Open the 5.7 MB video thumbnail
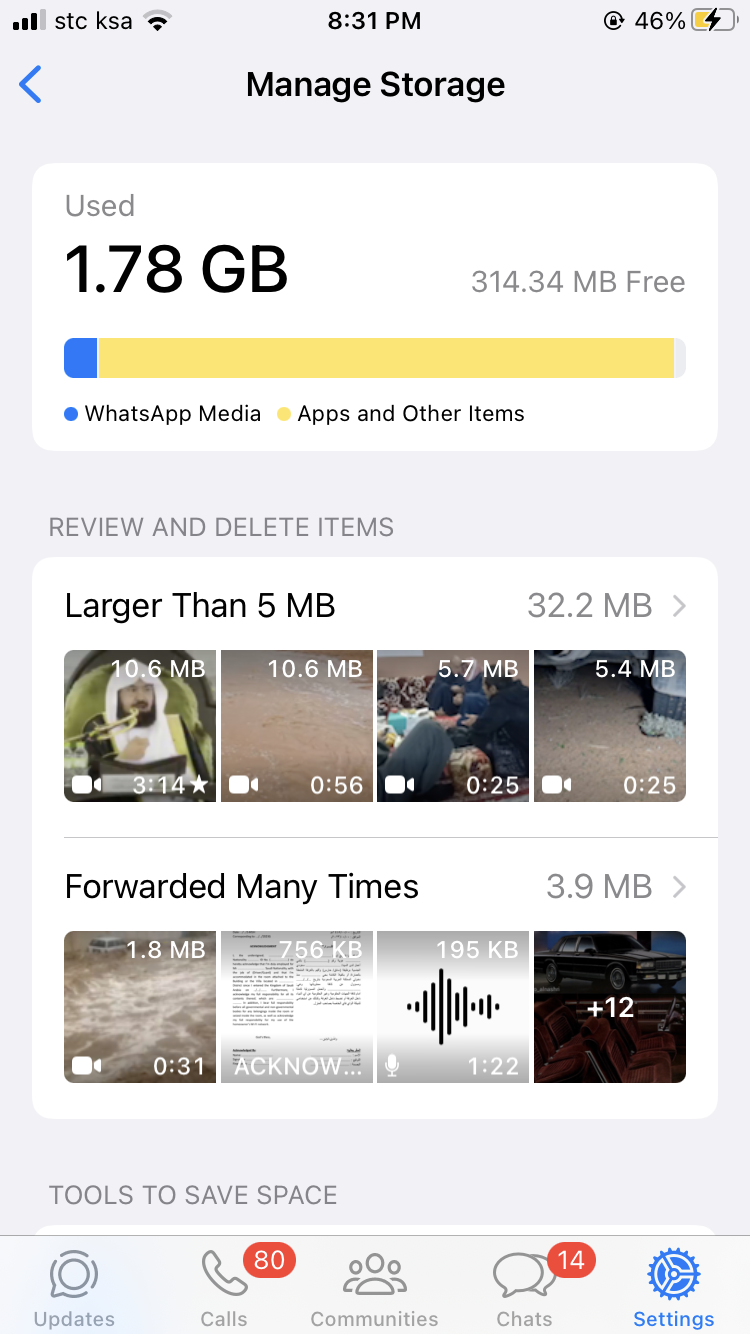This screenshot has width=750, height=1334. (x=453, y=726)
